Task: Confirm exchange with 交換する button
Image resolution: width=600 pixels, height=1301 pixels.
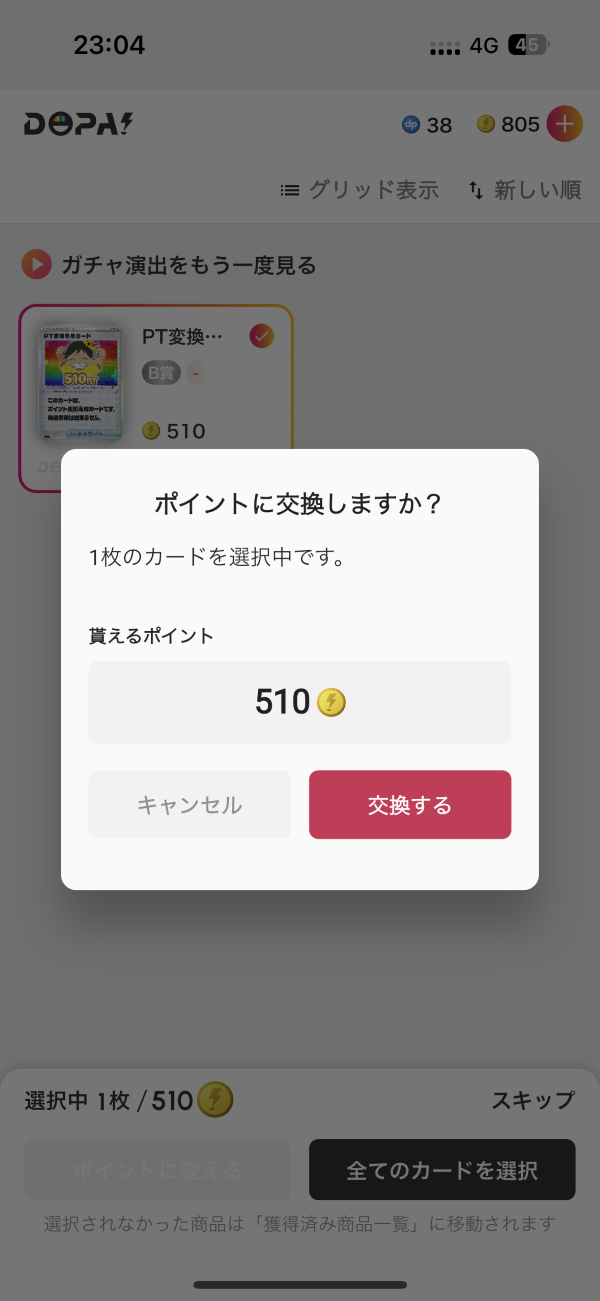Action: pyautogui.click(x=410, y=805)
